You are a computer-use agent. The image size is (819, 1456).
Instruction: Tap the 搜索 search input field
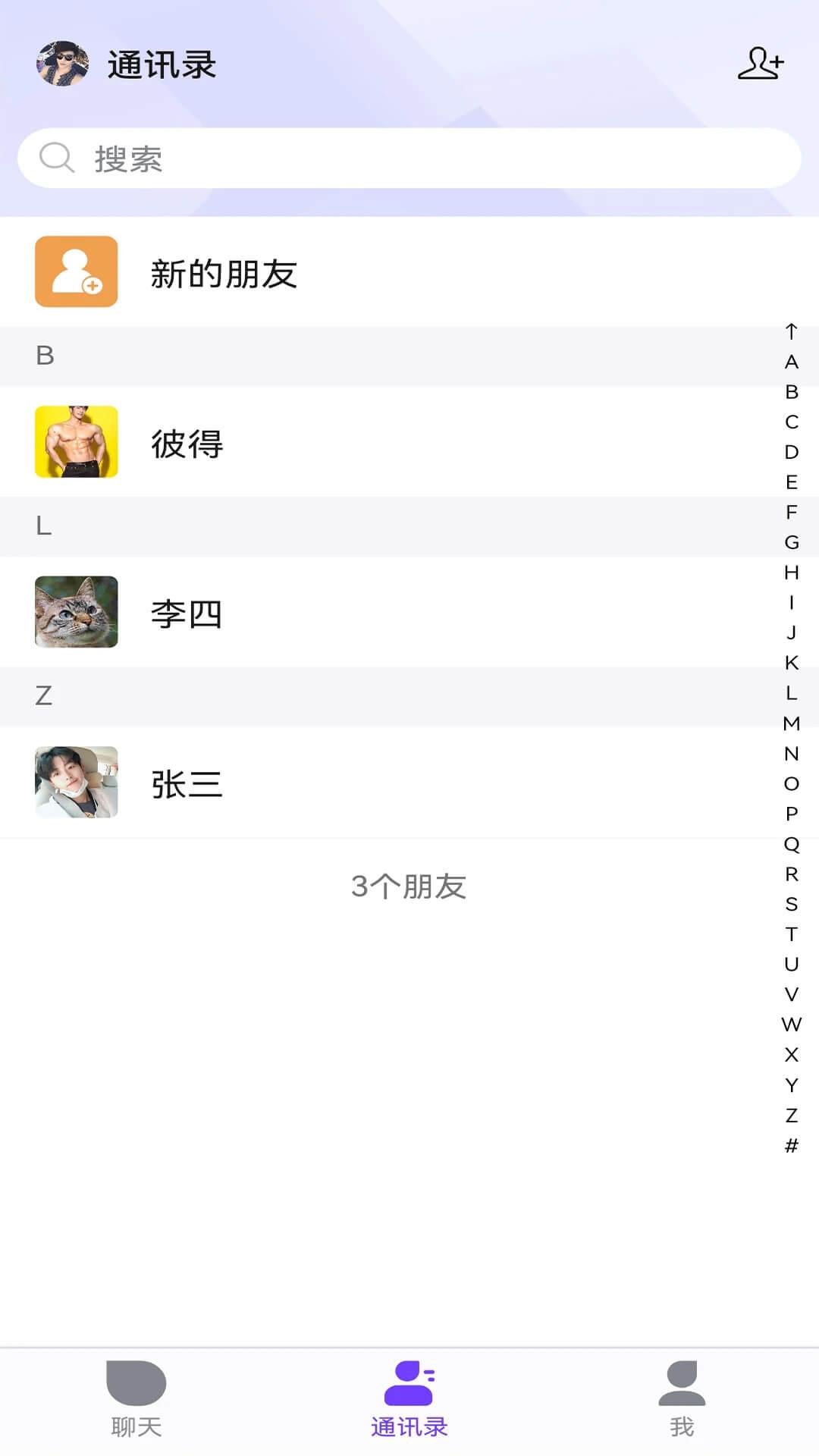click(x=409, y=158)
